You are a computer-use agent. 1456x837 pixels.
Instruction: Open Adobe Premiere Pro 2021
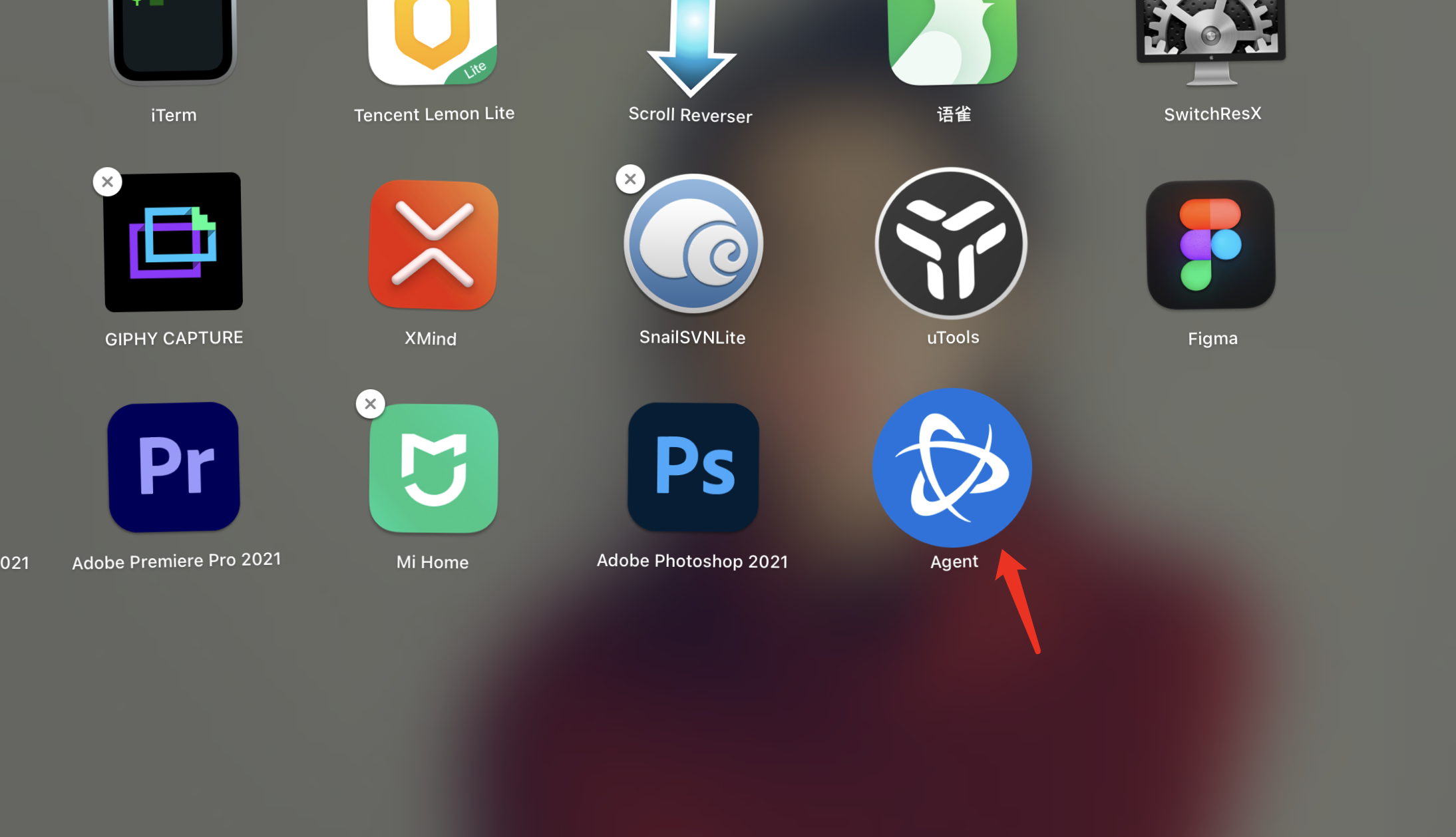coord(174,467)
